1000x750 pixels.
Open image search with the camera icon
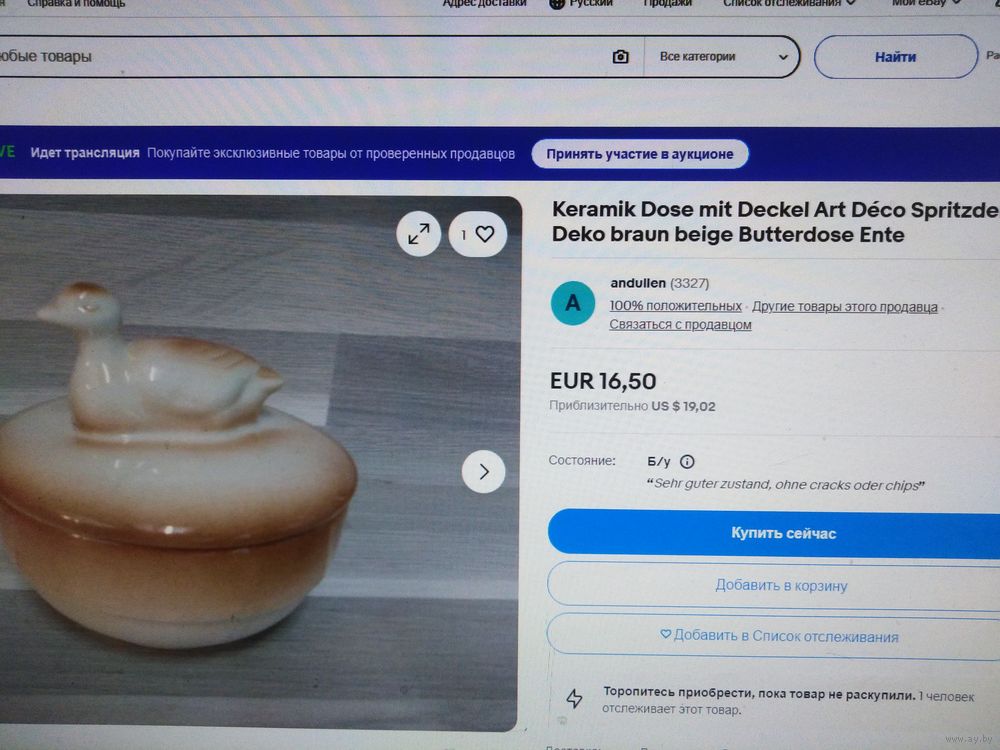pyautogui.click(x=621, y=57)
